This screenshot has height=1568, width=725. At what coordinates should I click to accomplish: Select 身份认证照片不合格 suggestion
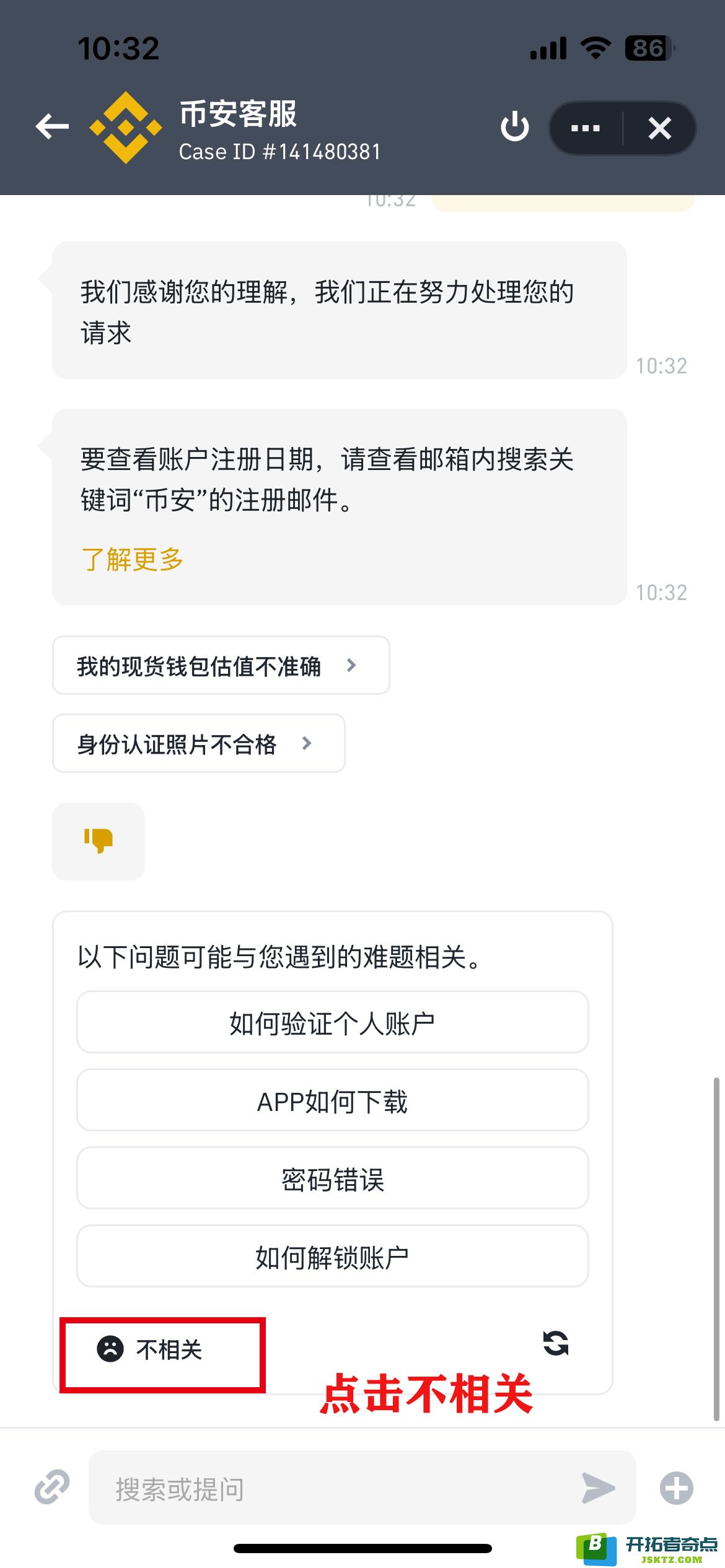[199, 743]
